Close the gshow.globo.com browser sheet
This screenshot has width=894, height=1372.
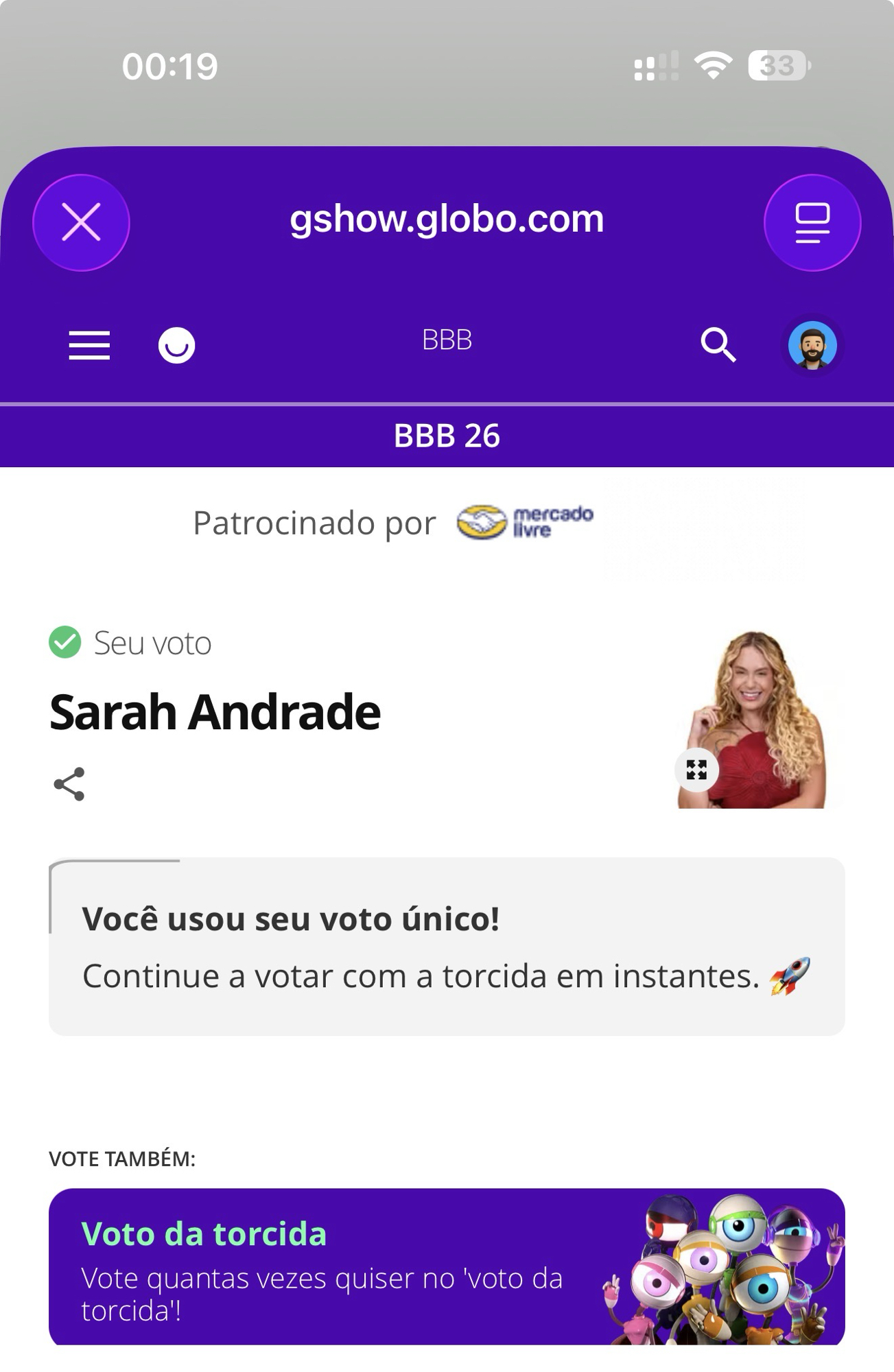(81, 222)
